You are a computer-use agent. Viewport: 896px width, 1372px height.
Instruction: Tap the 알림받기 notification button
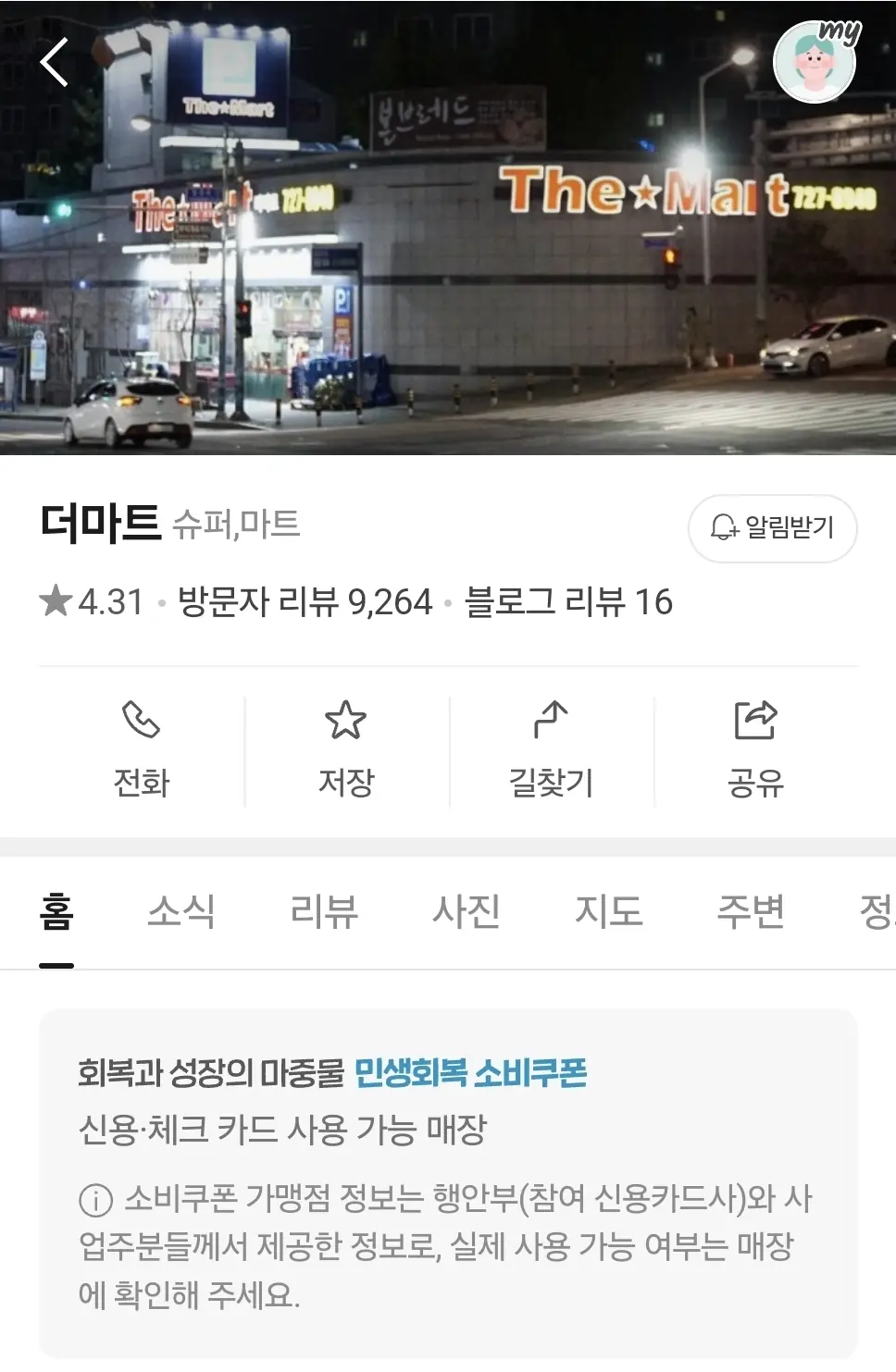[772, 528]
